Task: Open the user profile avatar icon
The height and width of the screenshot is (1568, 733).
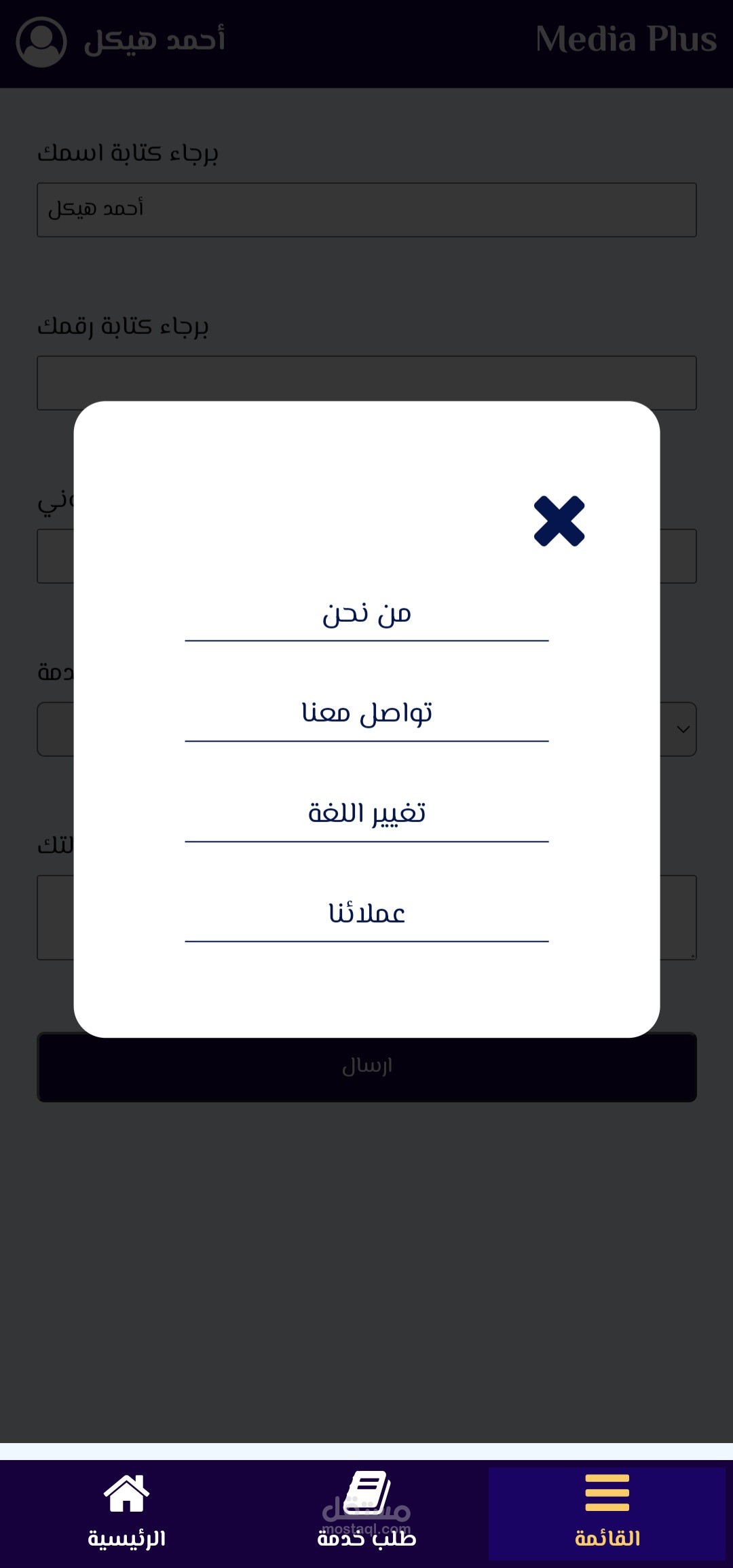Action: point(41,42)
